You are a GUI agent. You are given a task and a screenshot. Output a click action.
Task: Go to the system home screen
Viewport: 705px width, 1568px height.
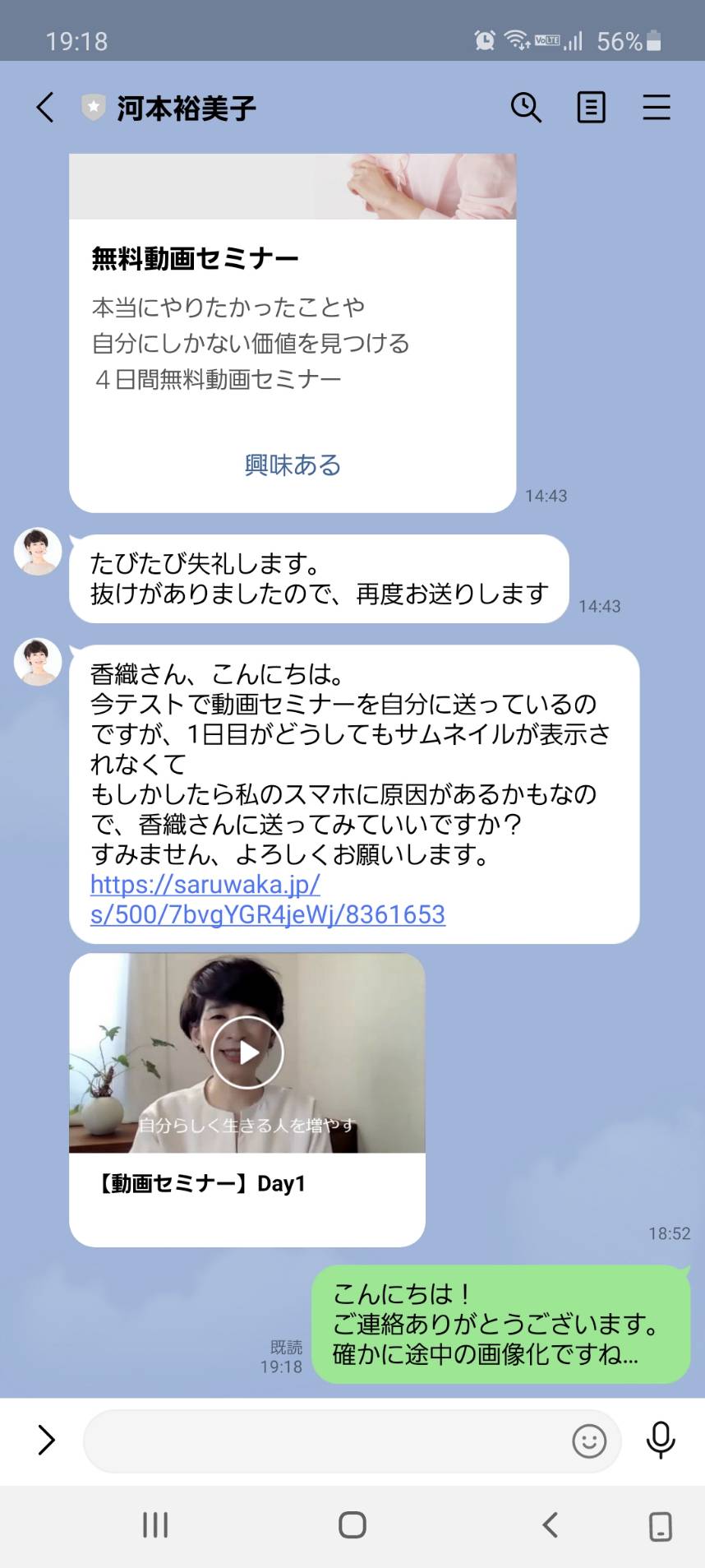coord(352,1525)
